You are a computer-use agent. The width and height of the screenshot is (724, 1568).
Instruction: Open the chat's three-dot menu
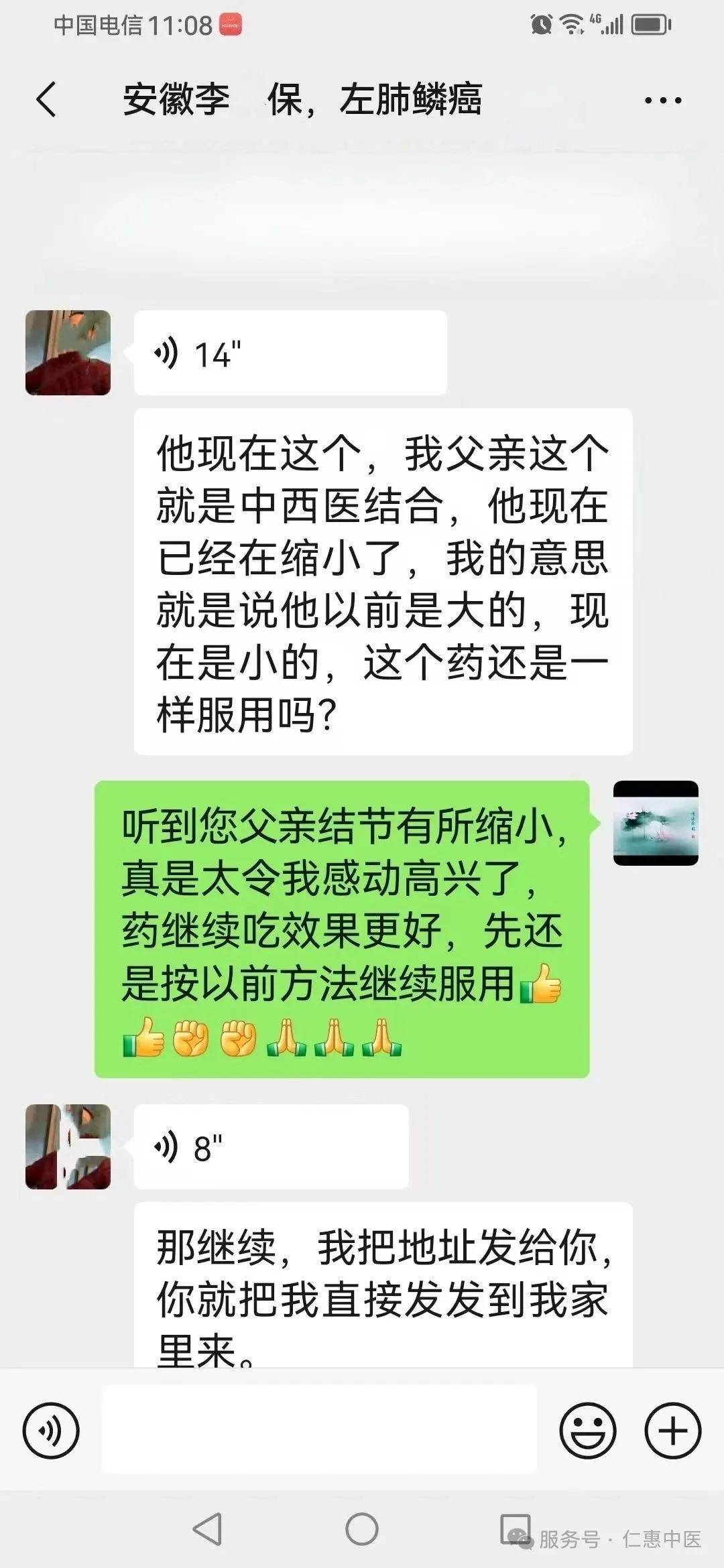(x=662, y=101)
